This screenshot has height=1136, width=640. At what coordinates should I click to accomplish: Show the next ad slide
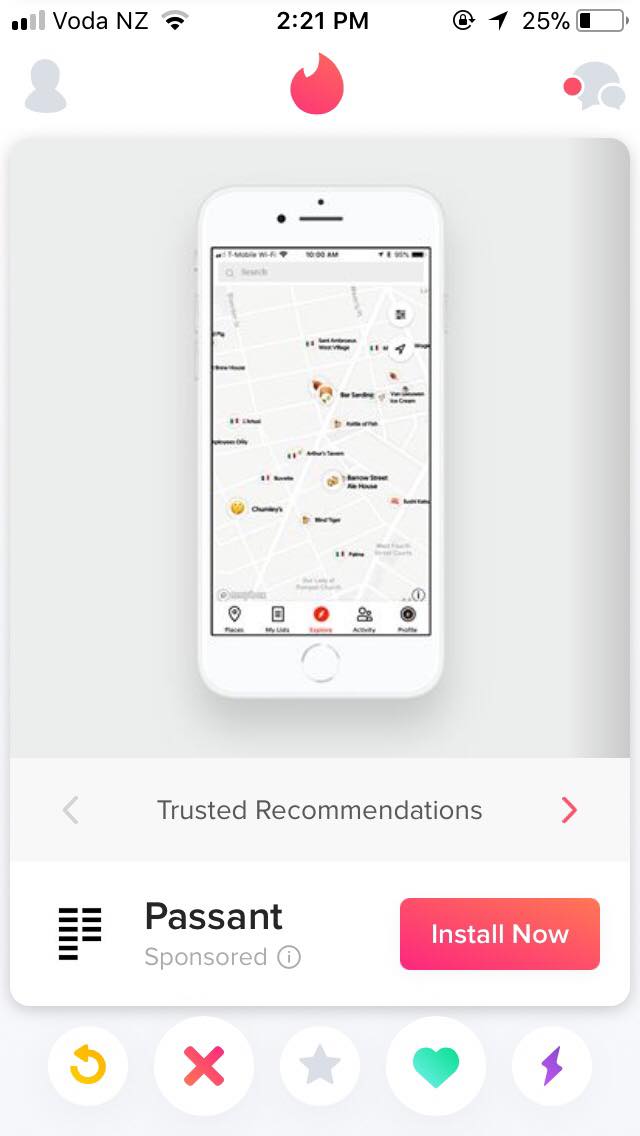click(x=569, y=810)
